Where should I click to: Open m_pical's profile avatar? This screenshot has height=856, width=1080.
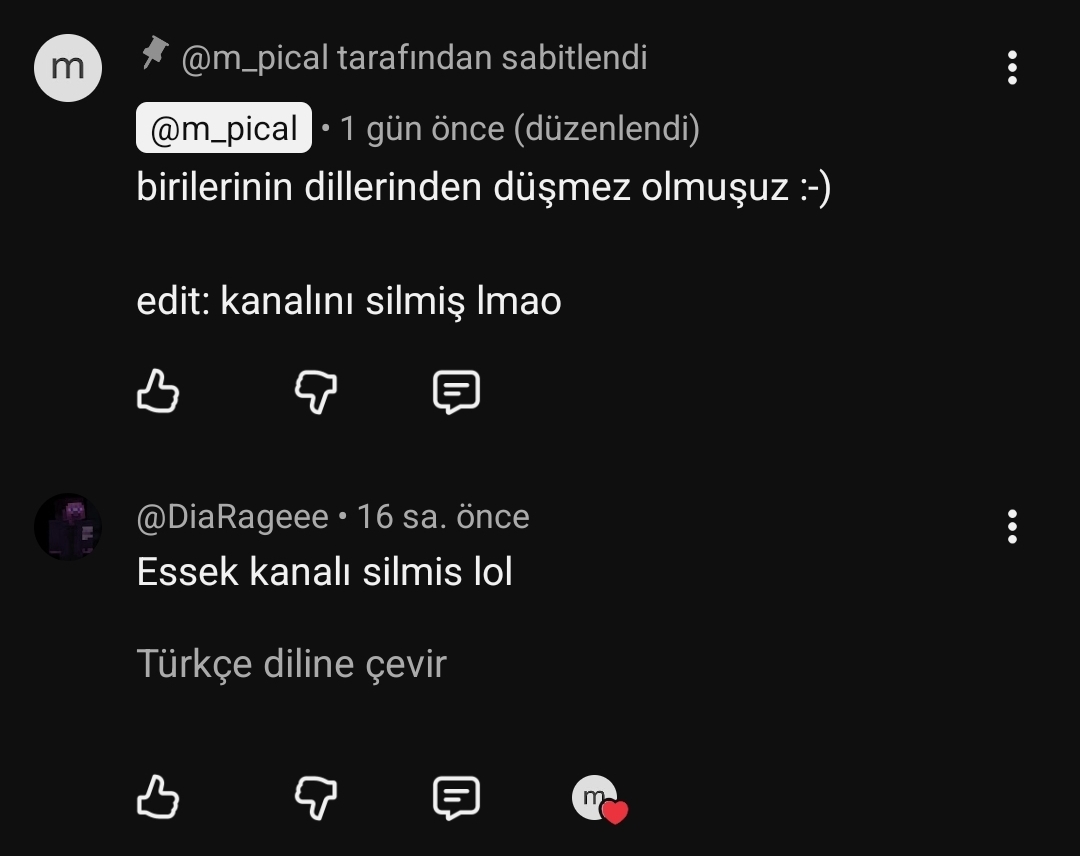click(68, 68)
